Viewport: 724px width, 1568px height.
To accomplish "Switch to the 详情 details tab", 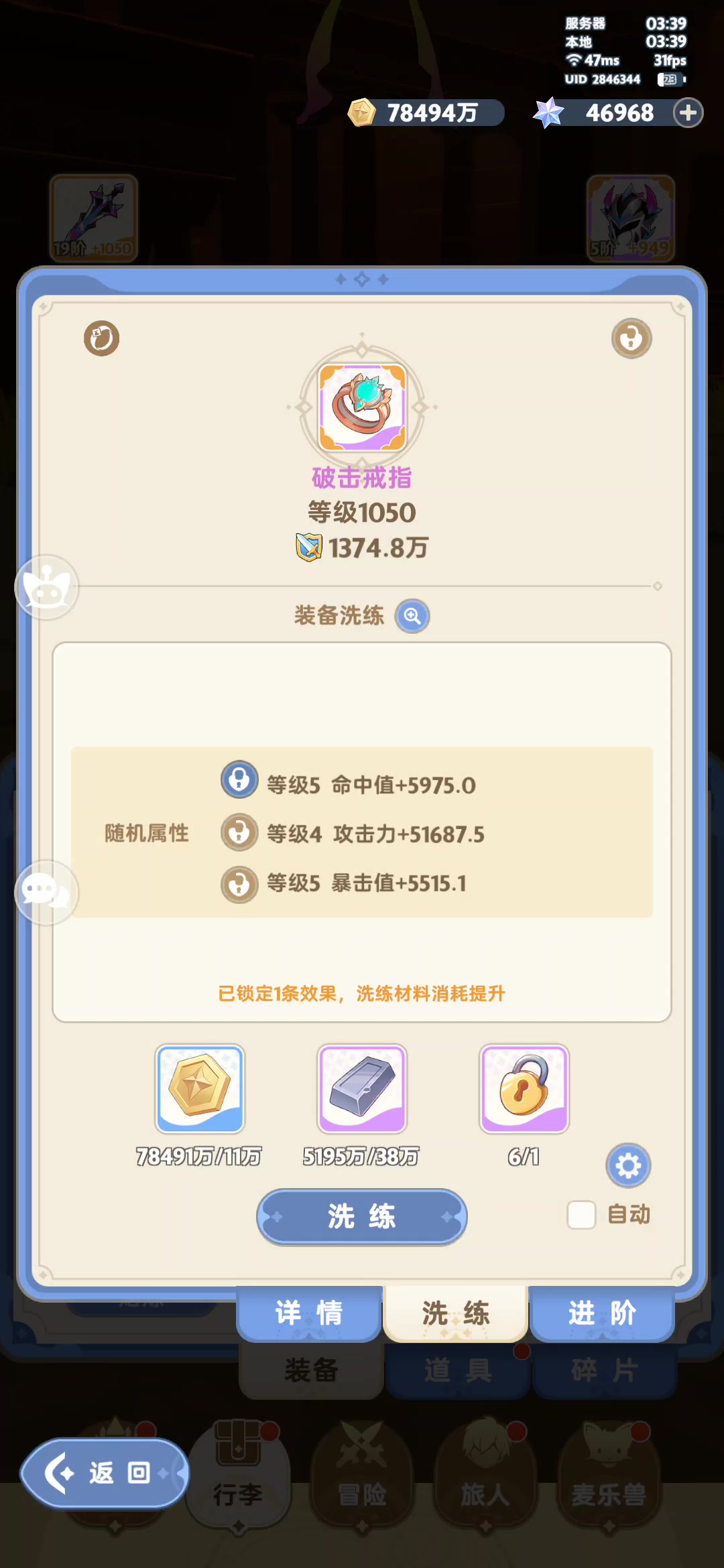I will point(309,1313).
